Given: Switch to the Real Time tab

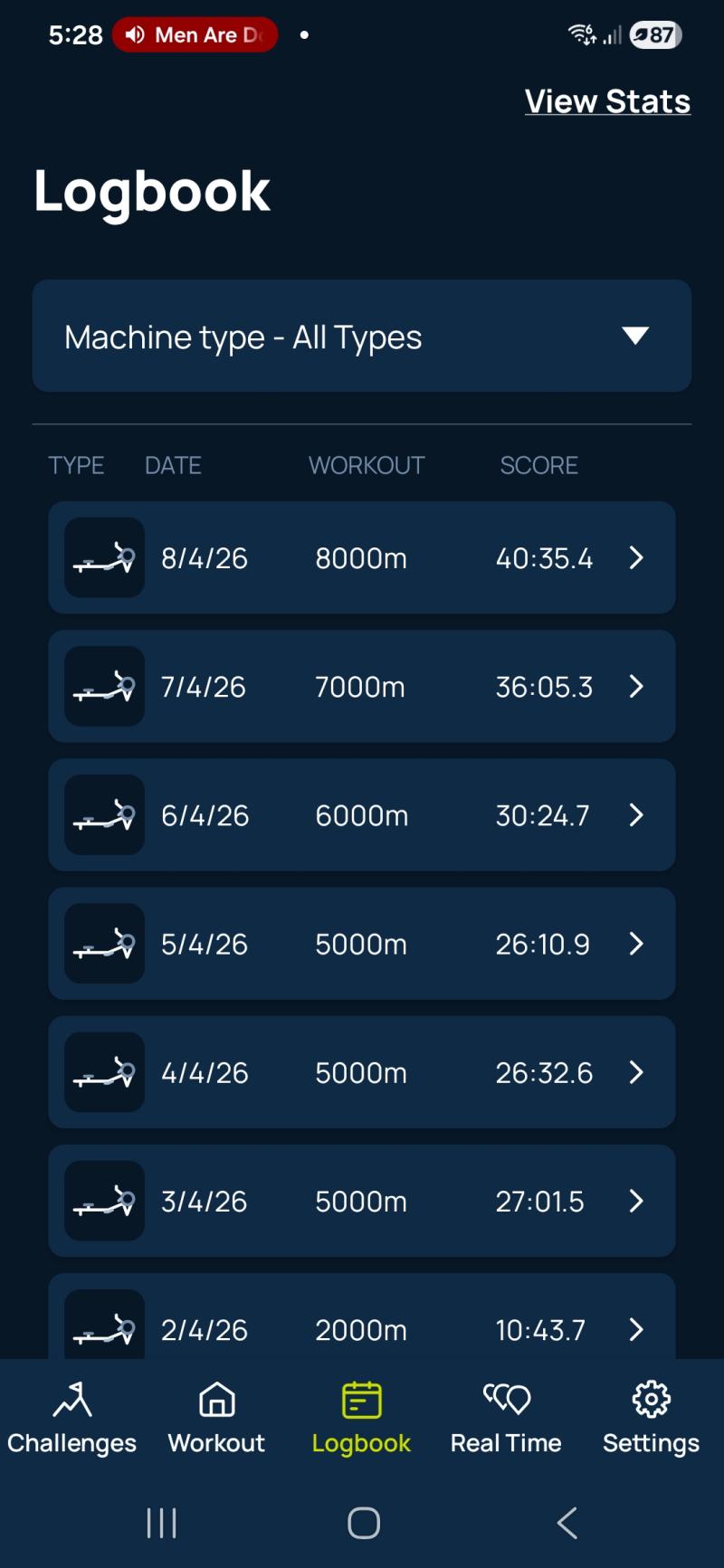Looking at the screenshot, I should 506,1418.
